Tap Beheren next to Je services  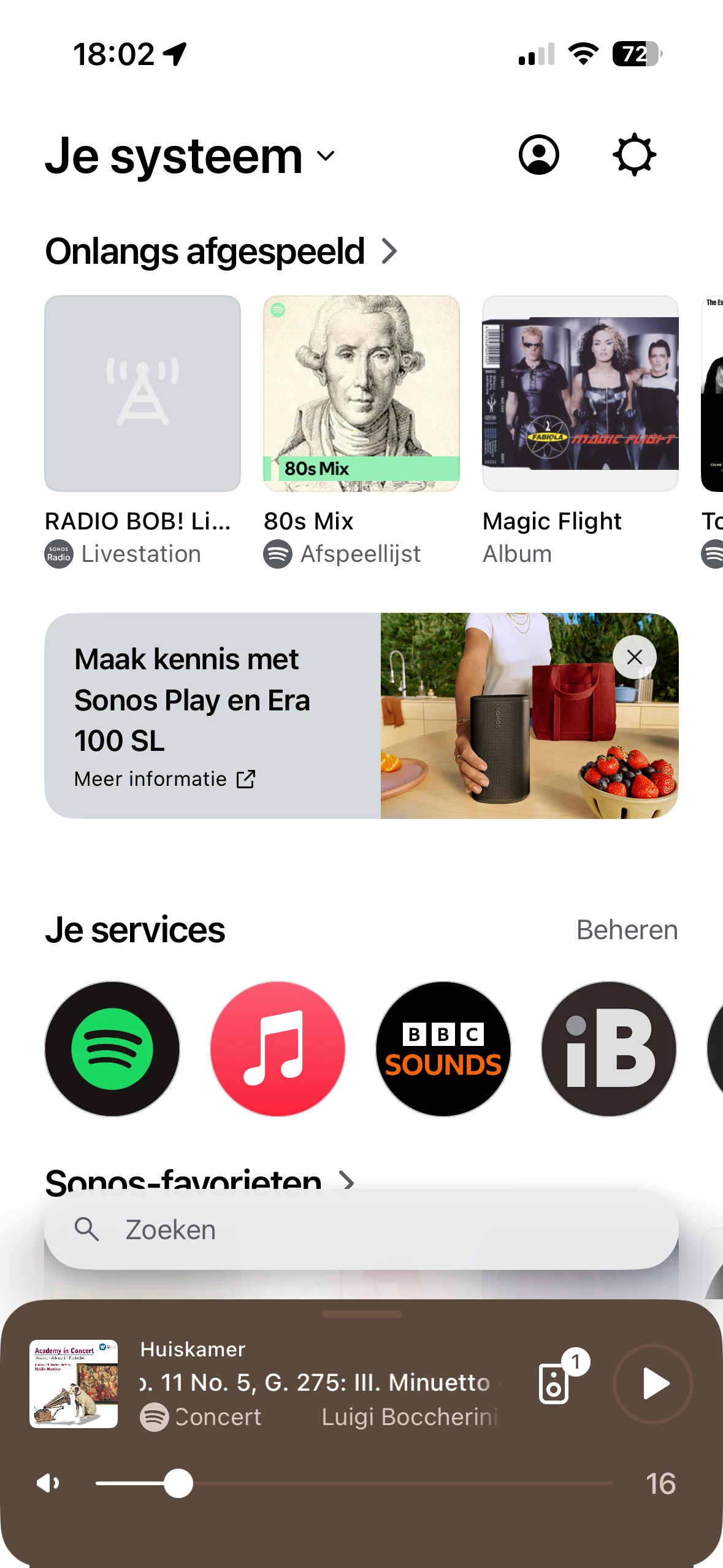point(627,930)
